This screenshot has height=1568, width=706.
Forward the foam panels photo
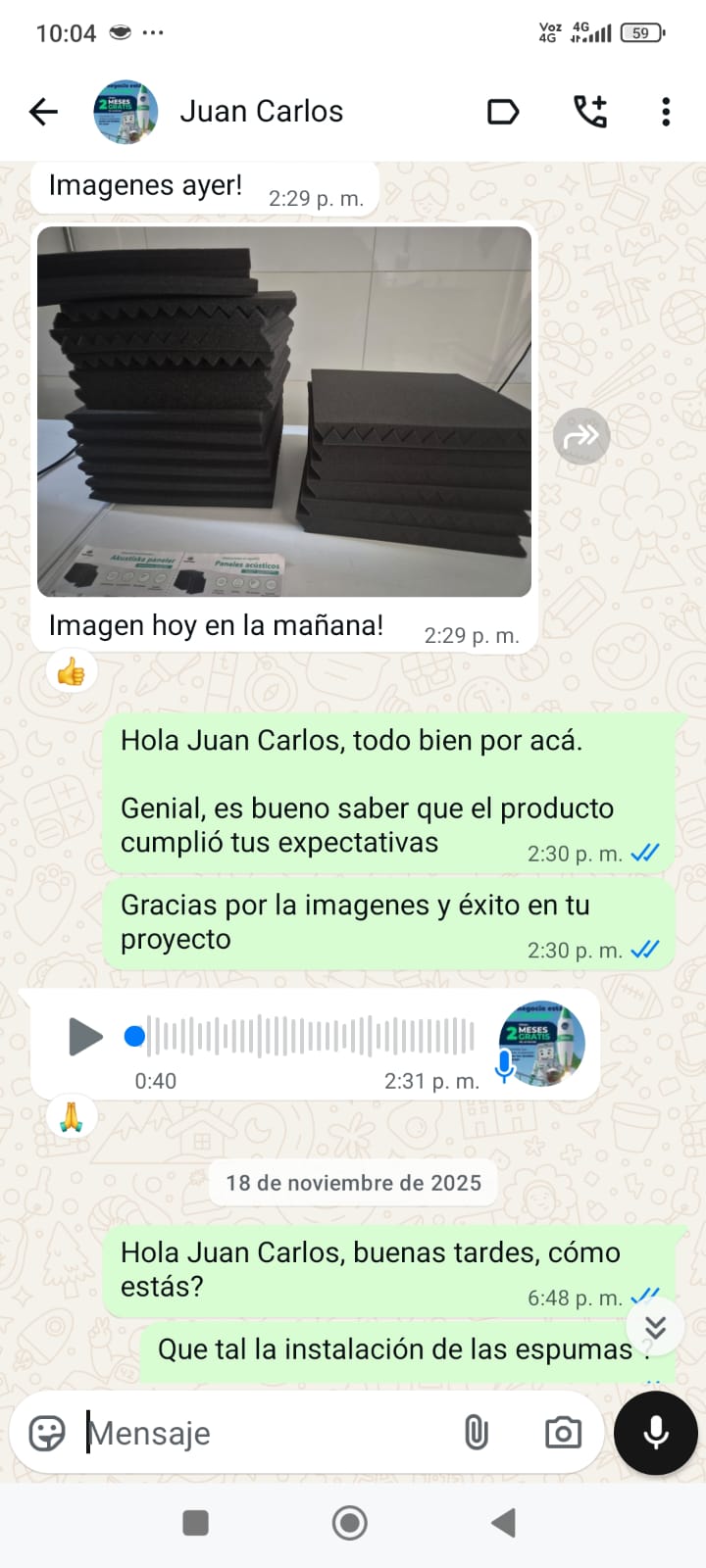(x=581, y=435)
